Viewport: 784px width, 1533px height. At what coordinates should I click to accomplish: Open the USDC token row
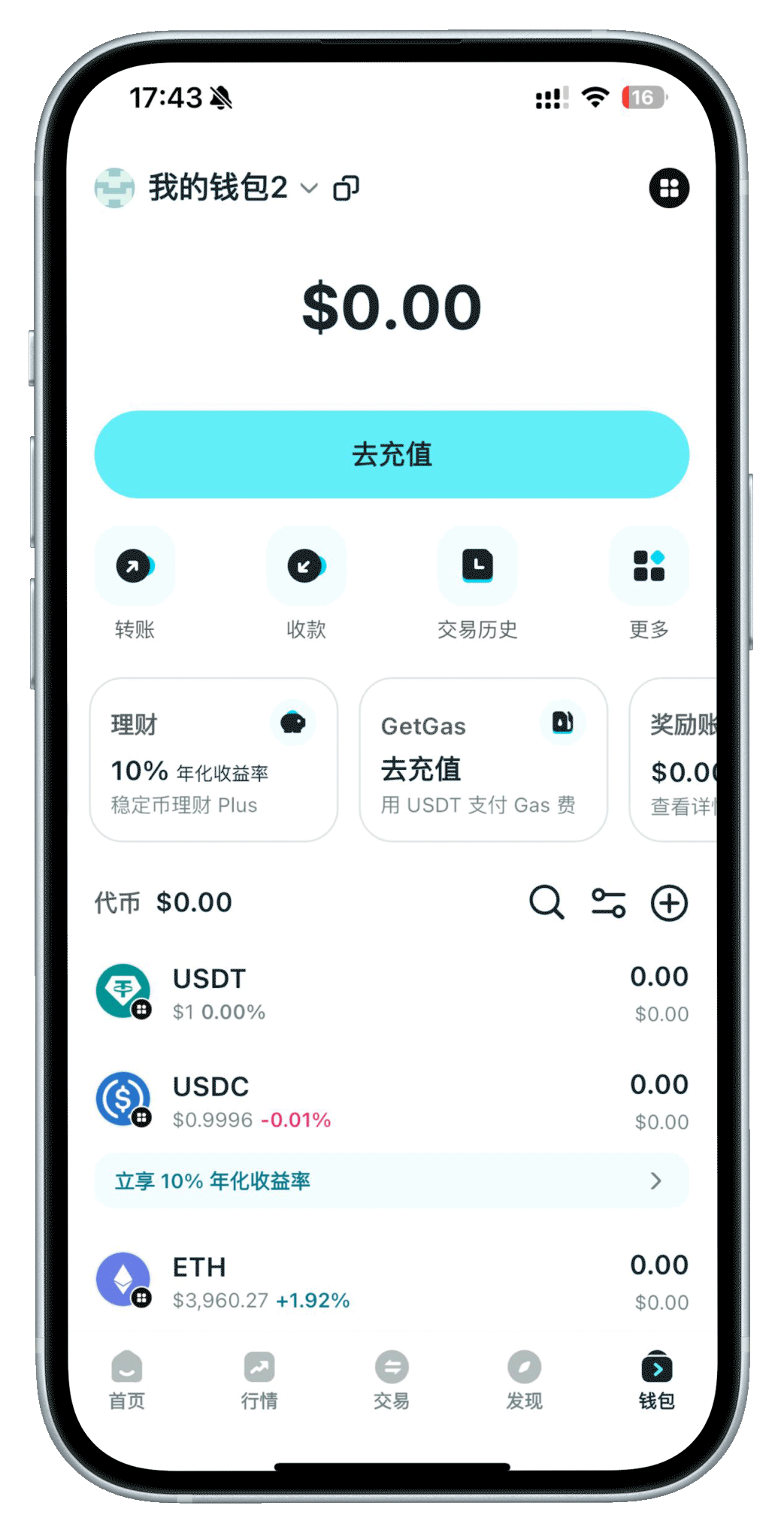tap(392, 1101)
